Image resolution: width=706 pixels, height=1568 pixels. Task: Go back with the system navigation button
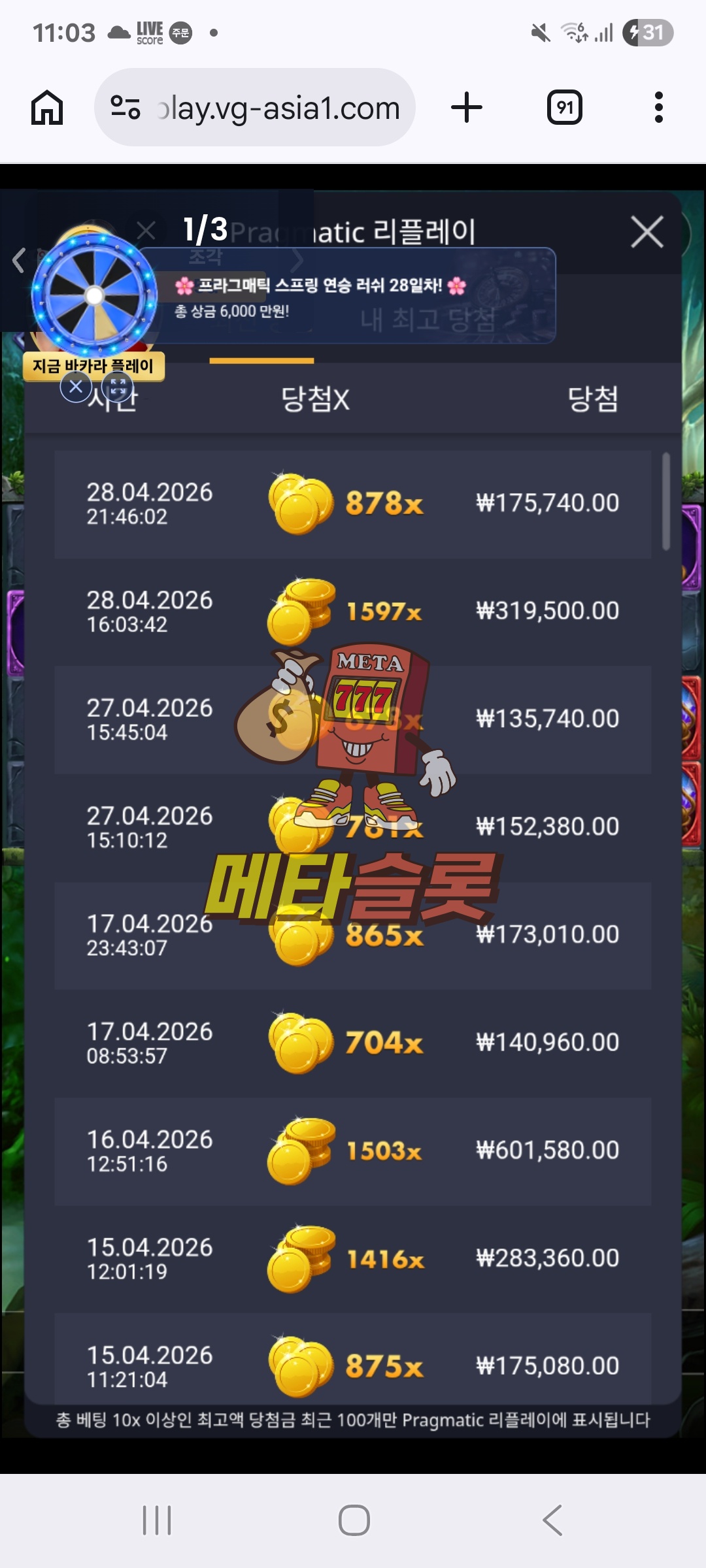552,1520
